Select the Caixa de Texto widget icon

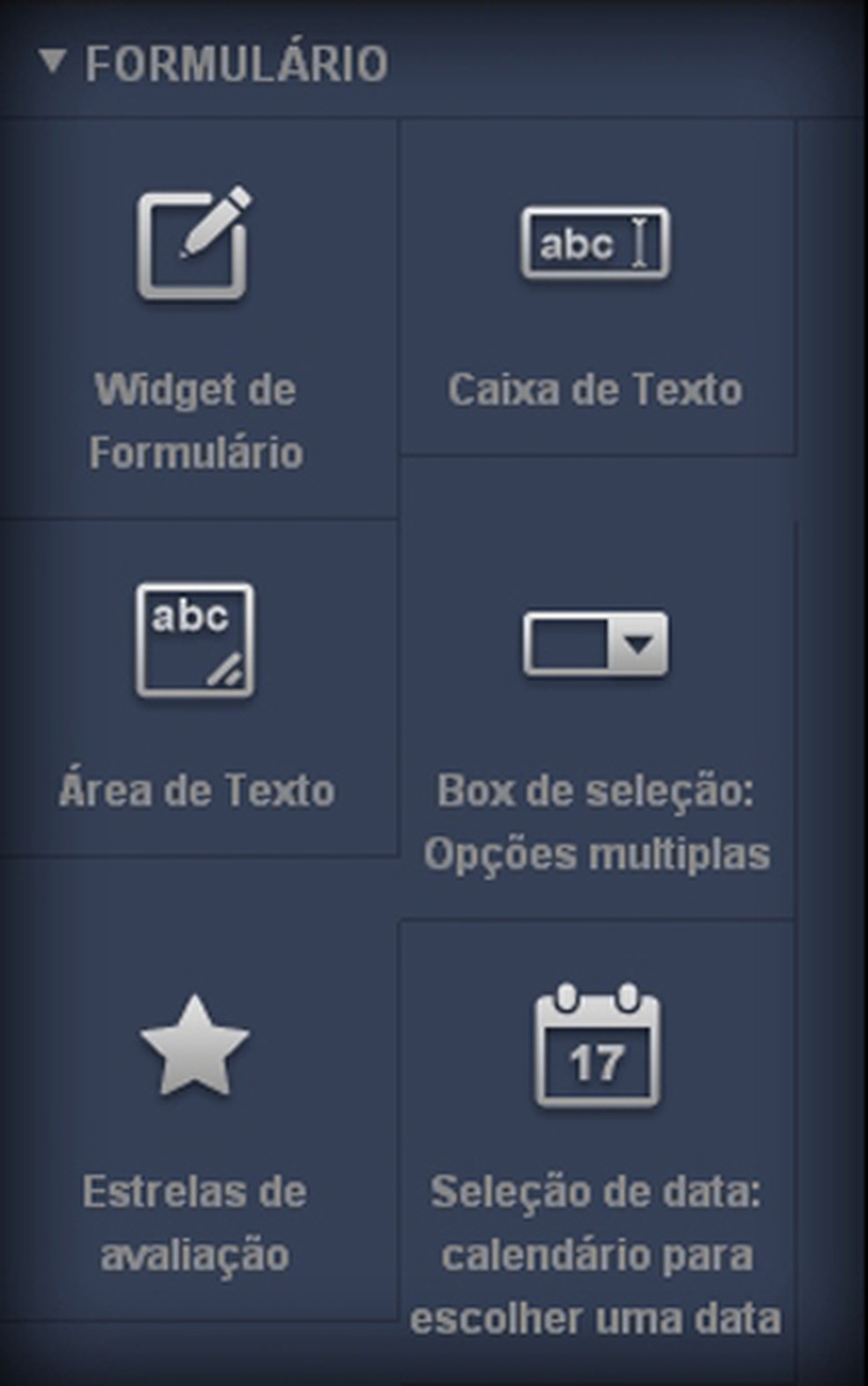click(597, 244)
